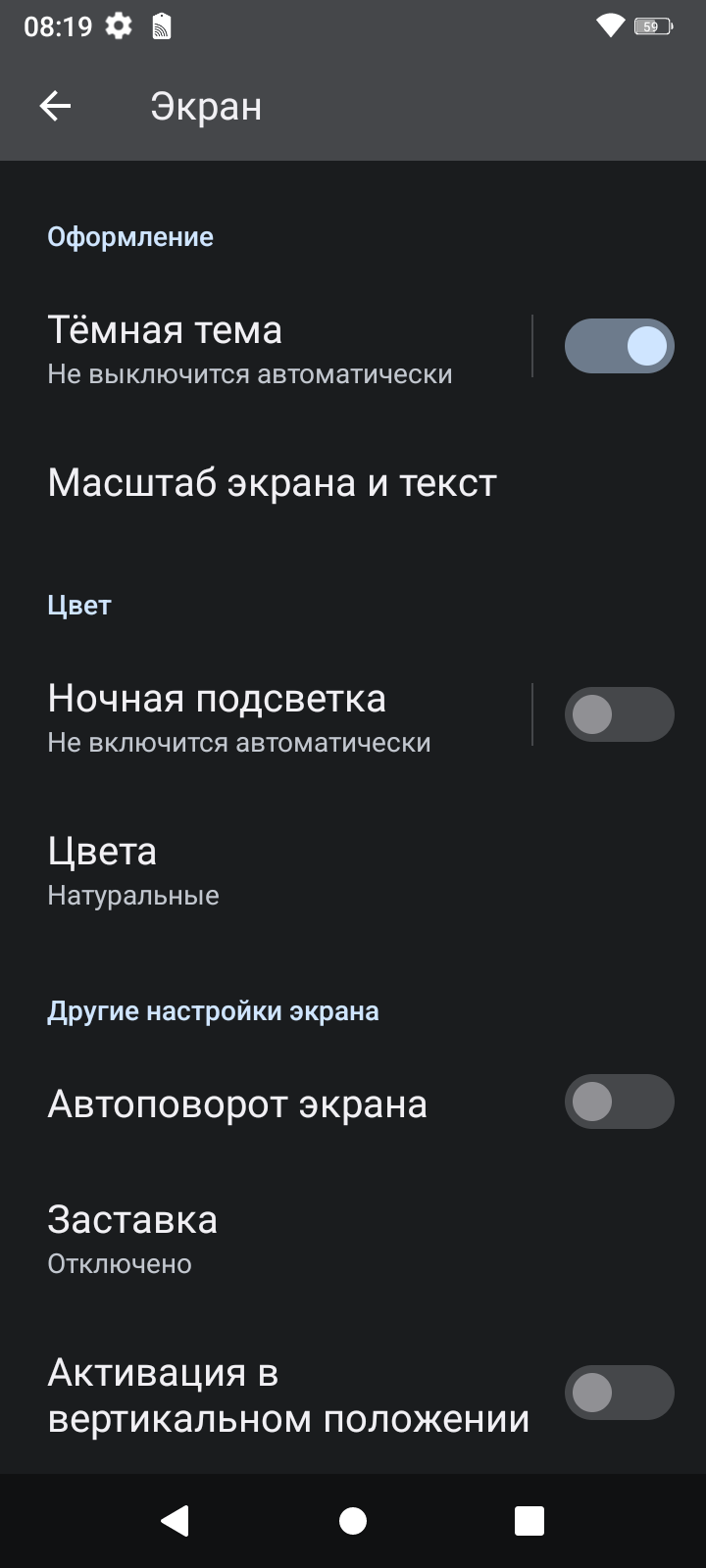This screenshot has width=706, height=1568.
Task: Open recent apps from the navigation bar
Action: tap(529, 1521)
